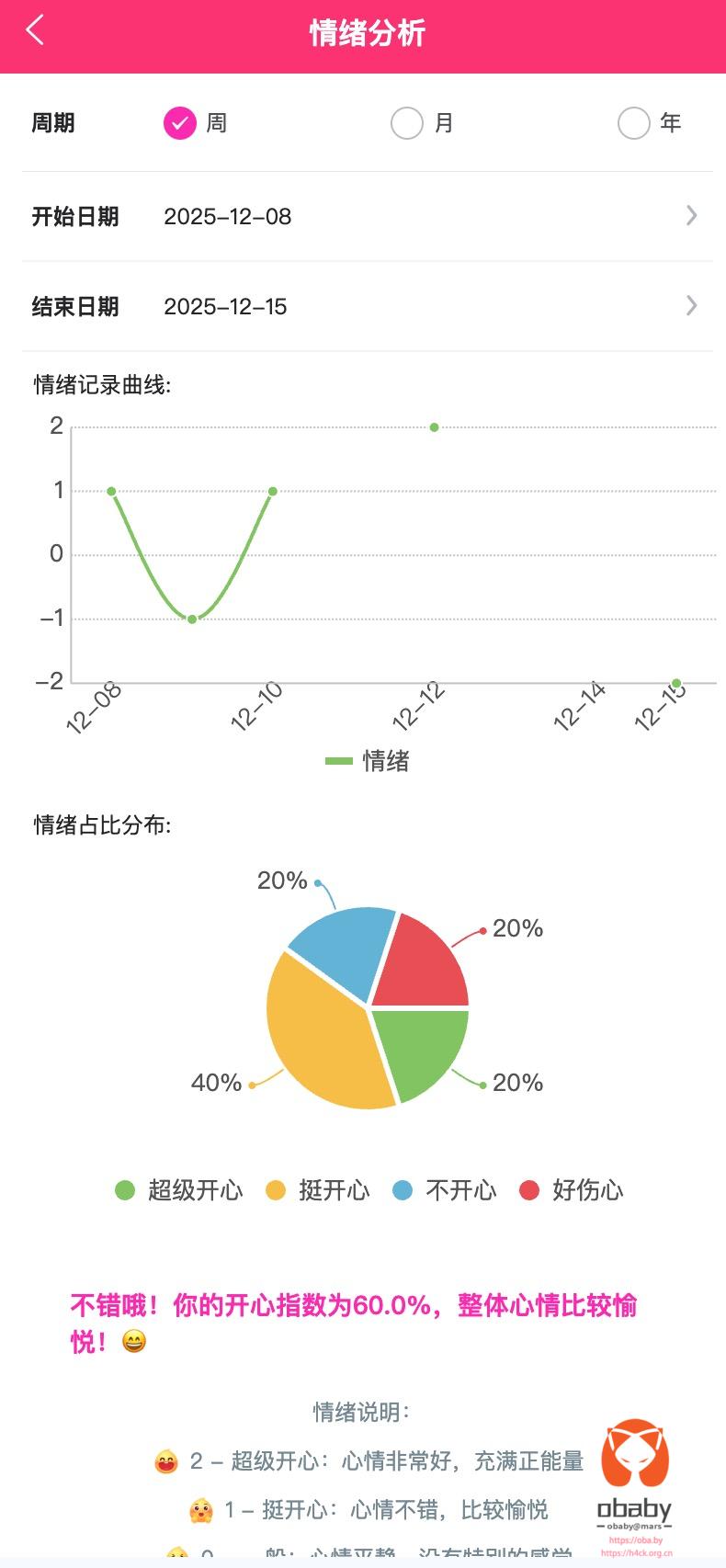Open the 开始日期 date picker
The height and width of the screenshot is (1568, 726).
click(368, 217)
